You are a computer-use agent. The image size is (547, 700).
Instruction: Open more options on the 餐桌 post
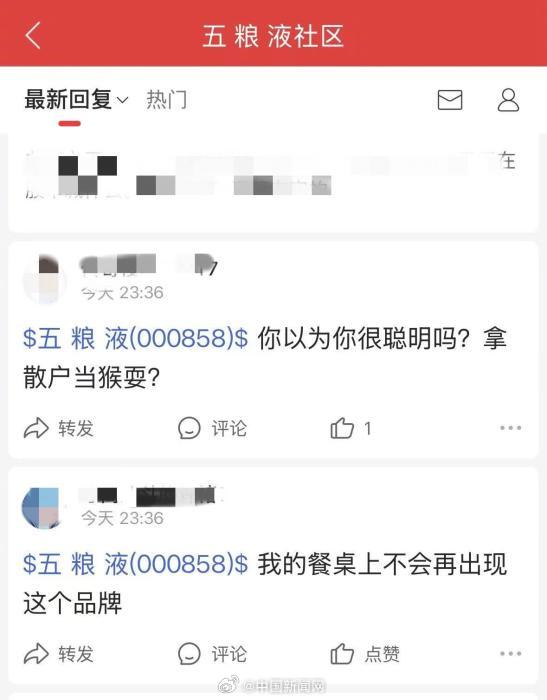(x=510, y=654)
